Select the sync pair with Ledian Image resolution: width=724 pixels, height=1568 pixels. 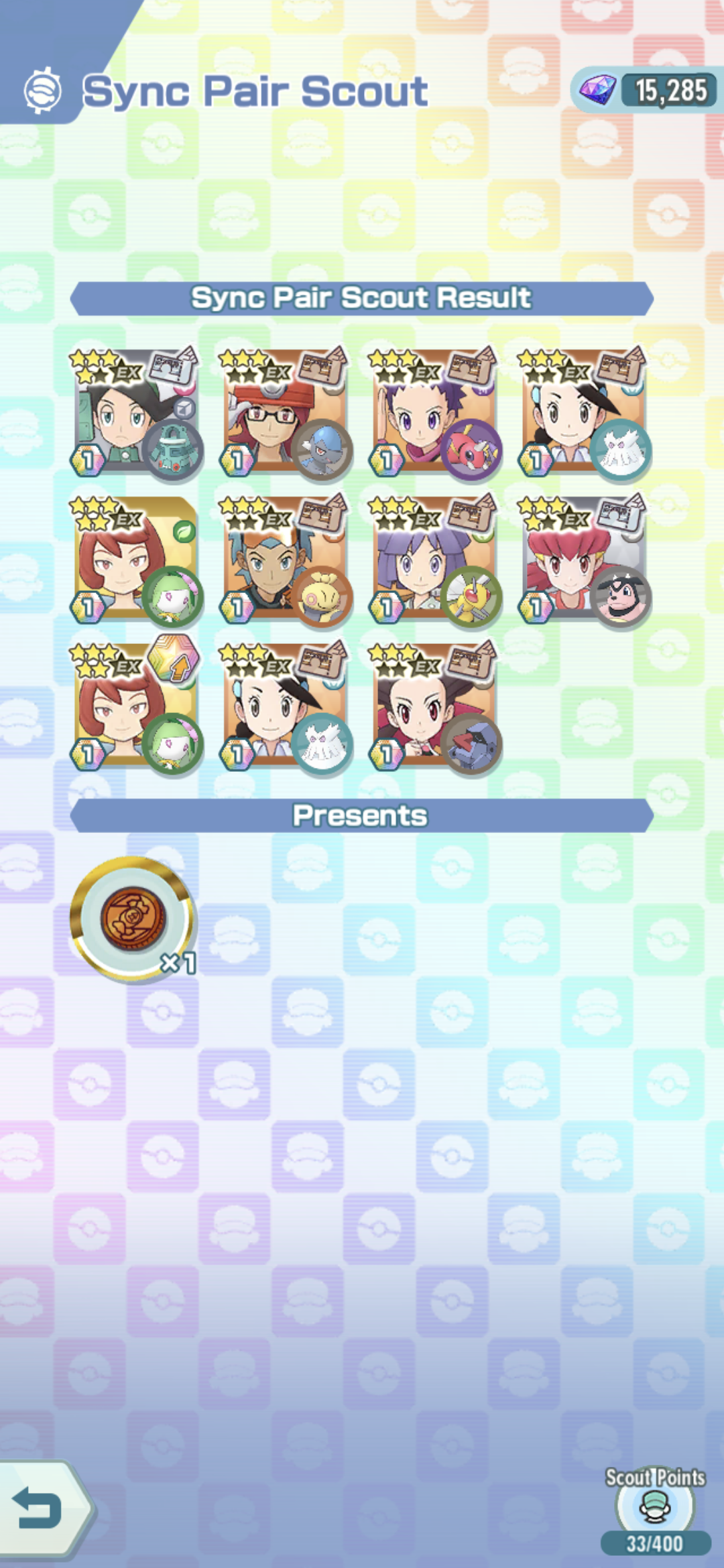pyautogui.click(x=434, y=412)
